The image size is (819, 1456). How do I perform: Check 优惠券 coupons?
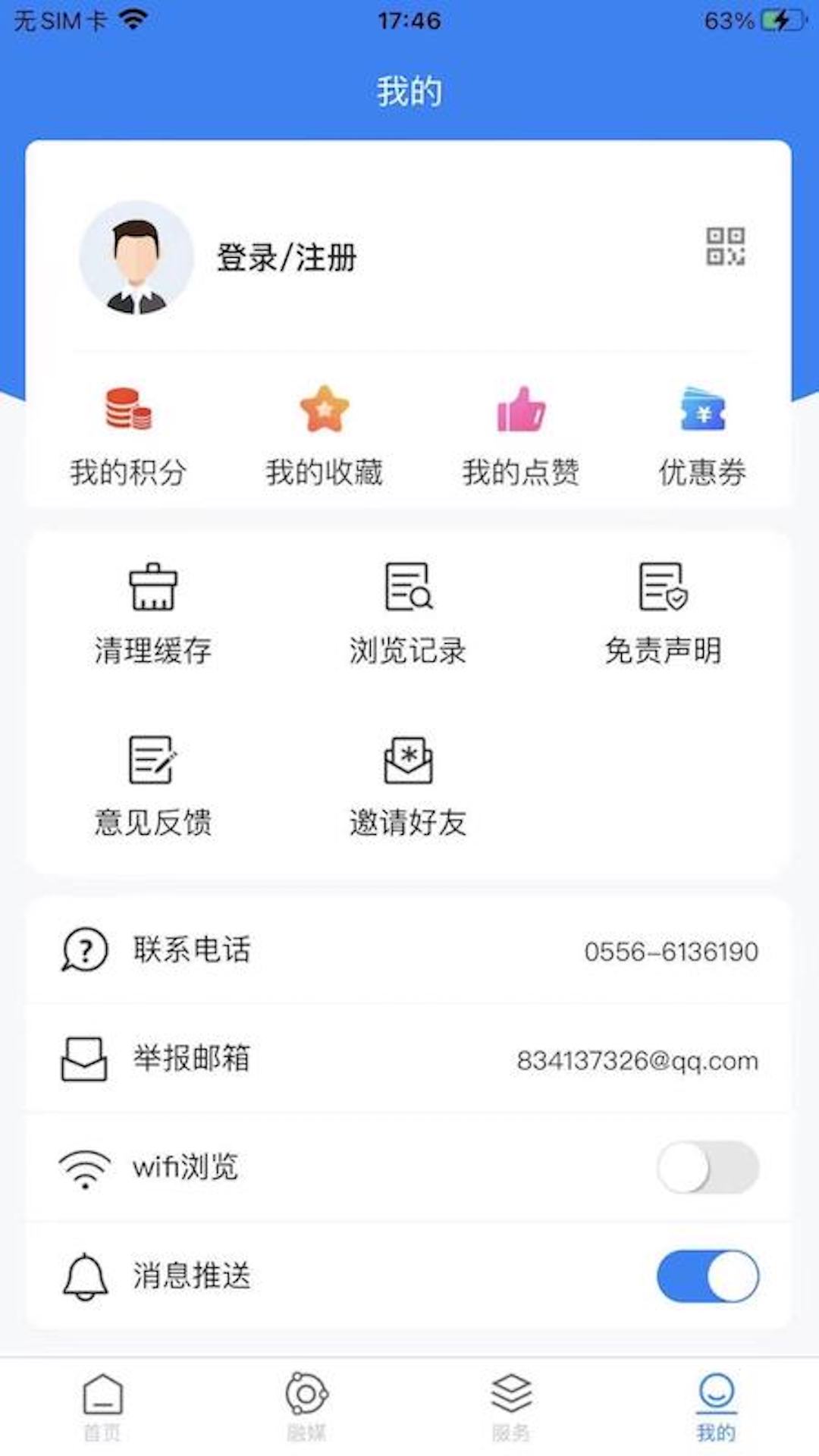tap(702, 436)
